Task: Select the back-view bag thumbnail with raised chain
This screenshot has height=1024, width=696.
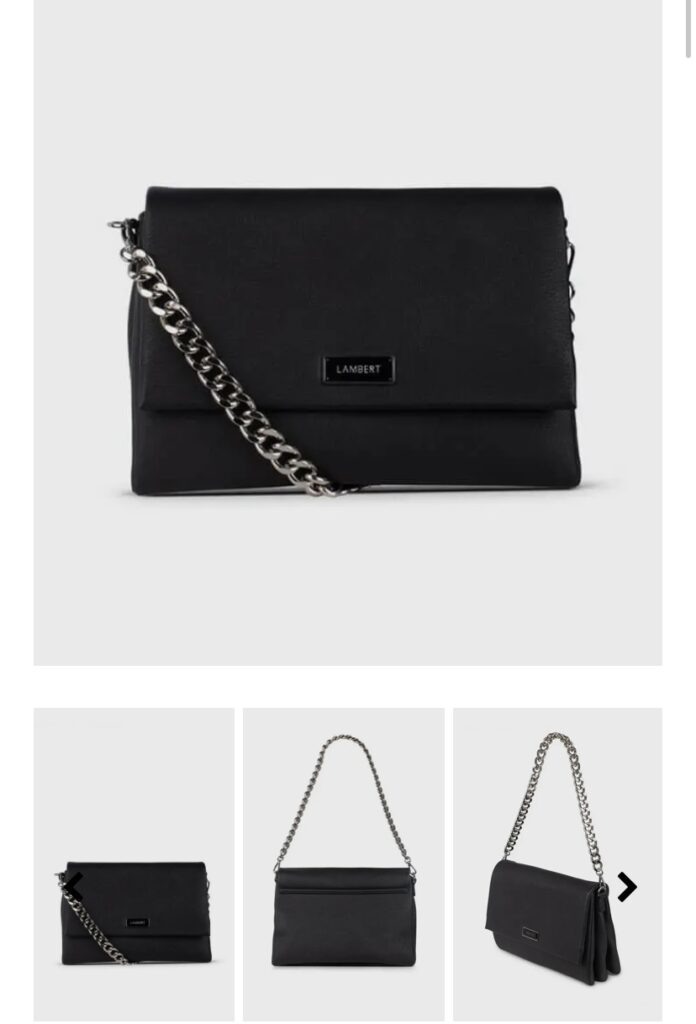Action: [x=344, y=862]
